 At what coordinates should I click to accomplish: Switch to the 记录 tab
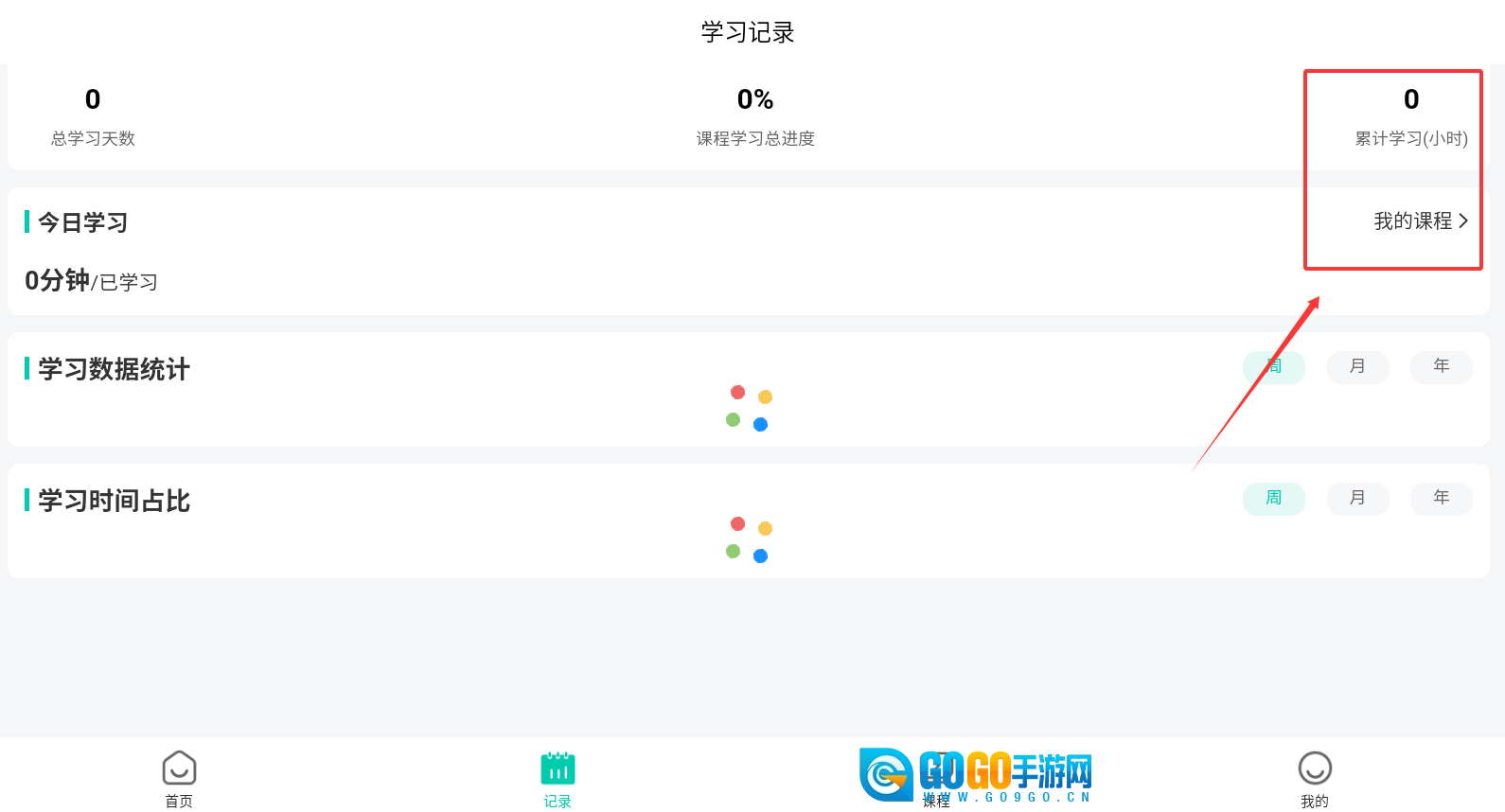pos(558,779)
